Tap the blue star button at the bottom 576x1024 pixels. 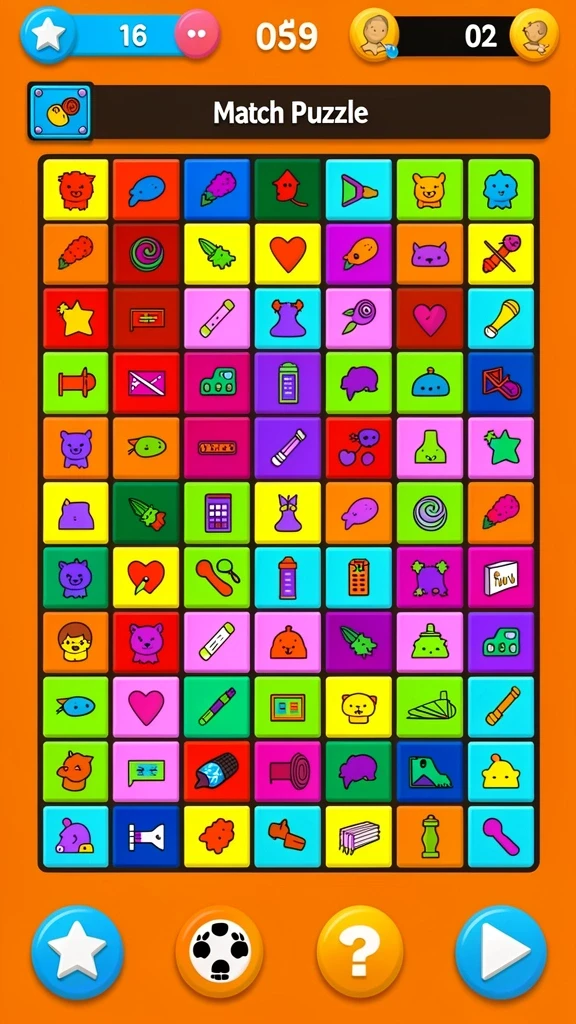coord(77,952)
